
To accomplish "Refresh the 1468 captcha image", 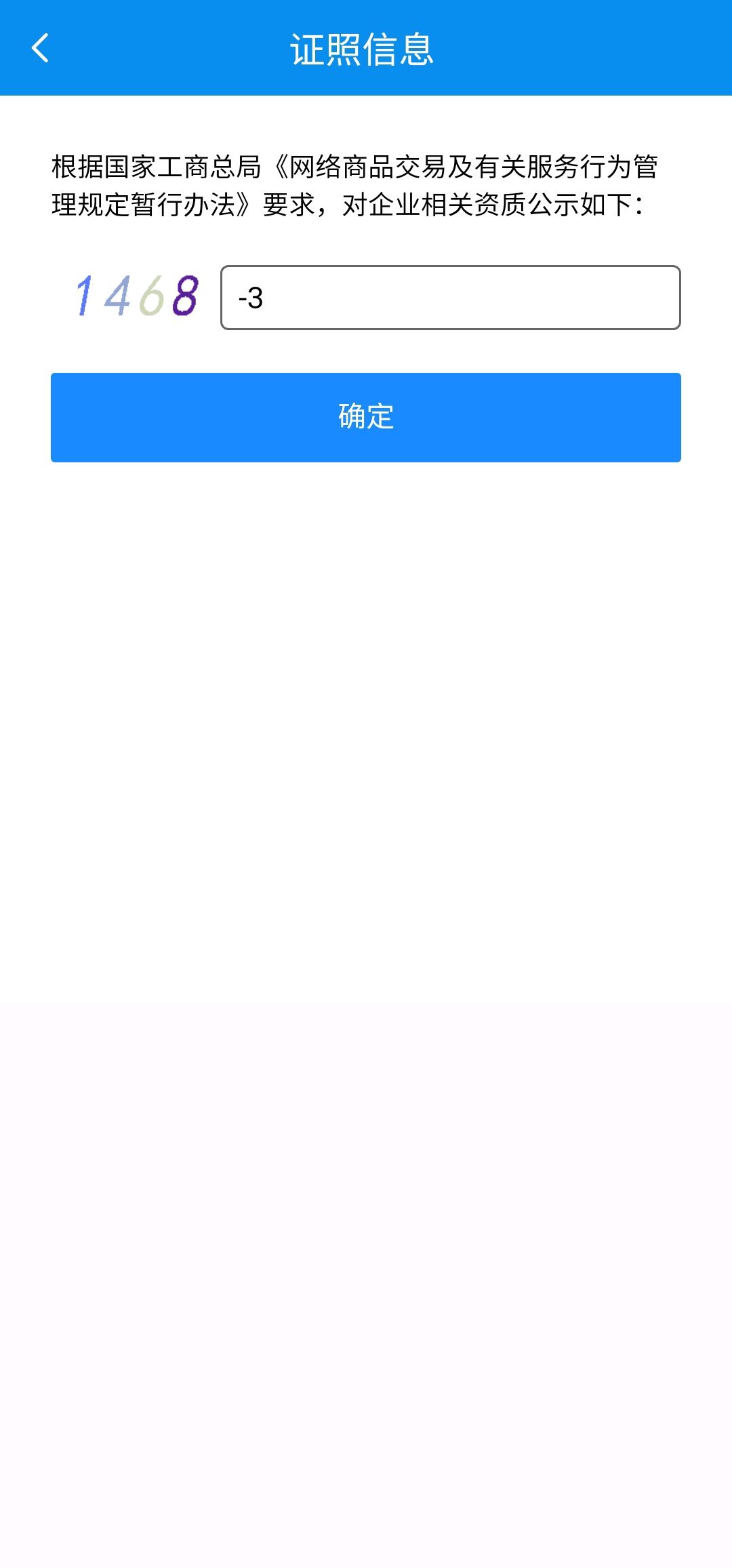I will (136, 296).
